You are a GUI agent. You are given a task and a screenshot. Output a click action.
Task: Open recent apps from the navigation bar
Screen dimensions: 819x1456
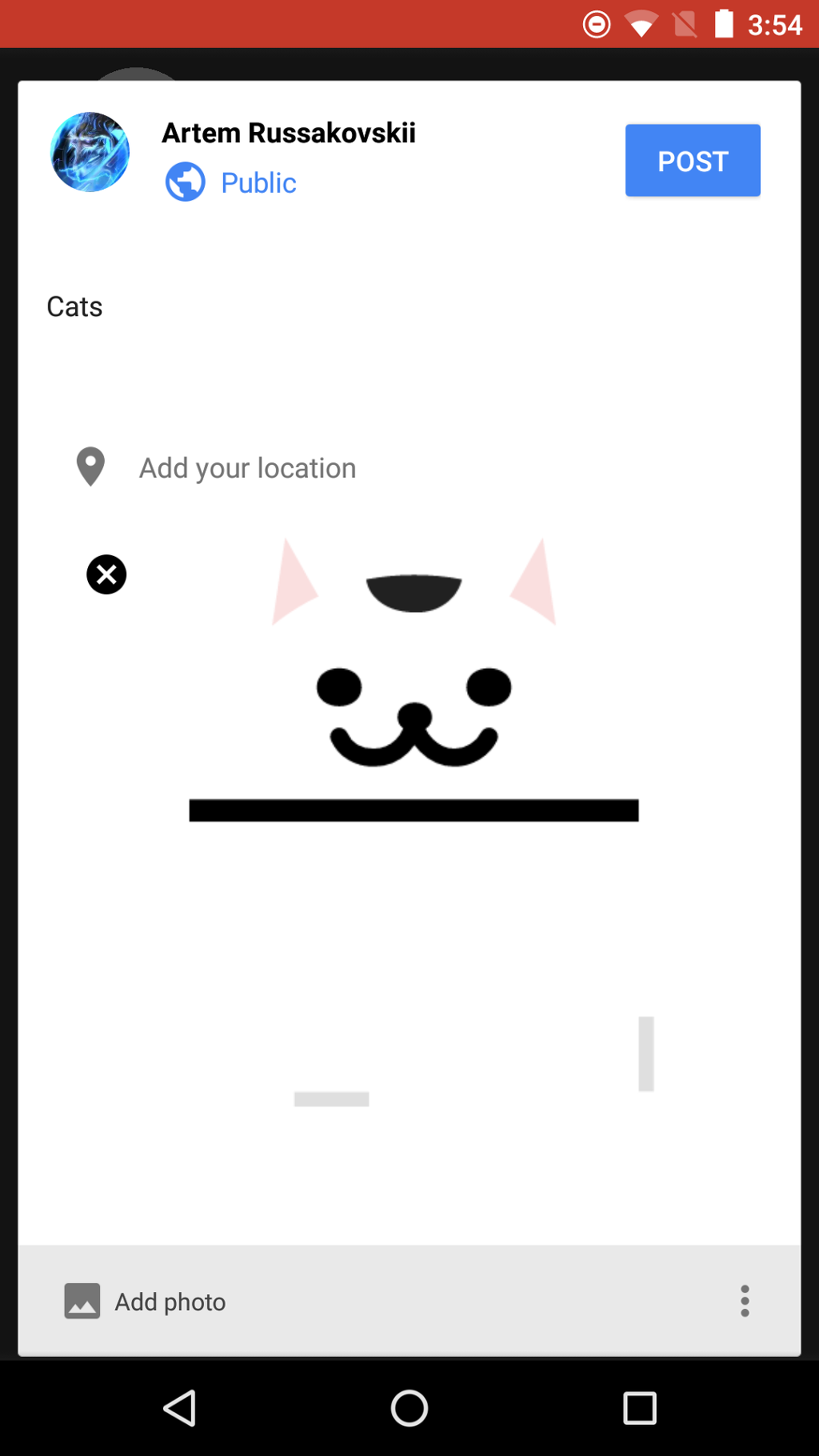click(x=639, y=1408)
